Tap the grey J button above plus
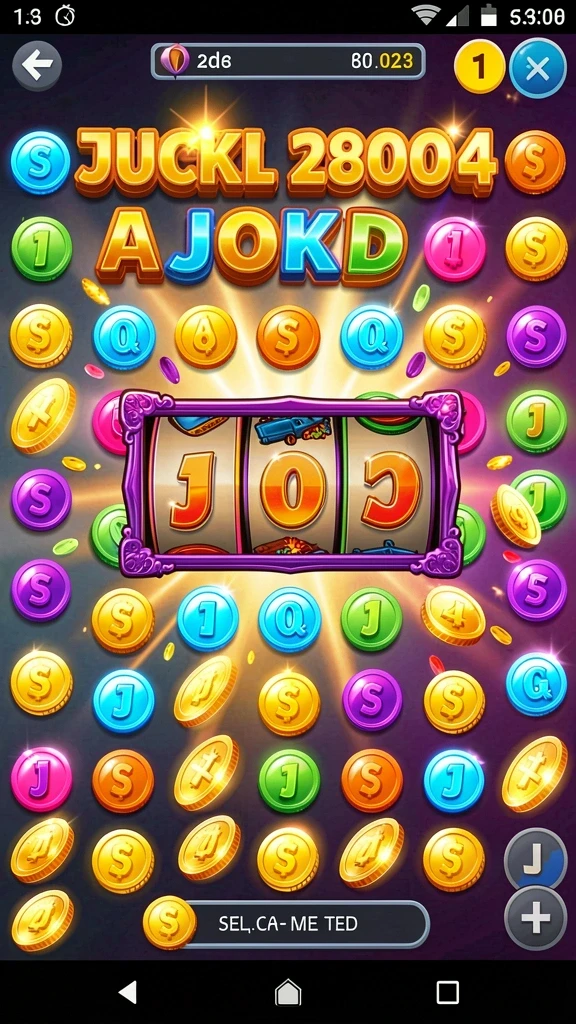 pos(536,858)
